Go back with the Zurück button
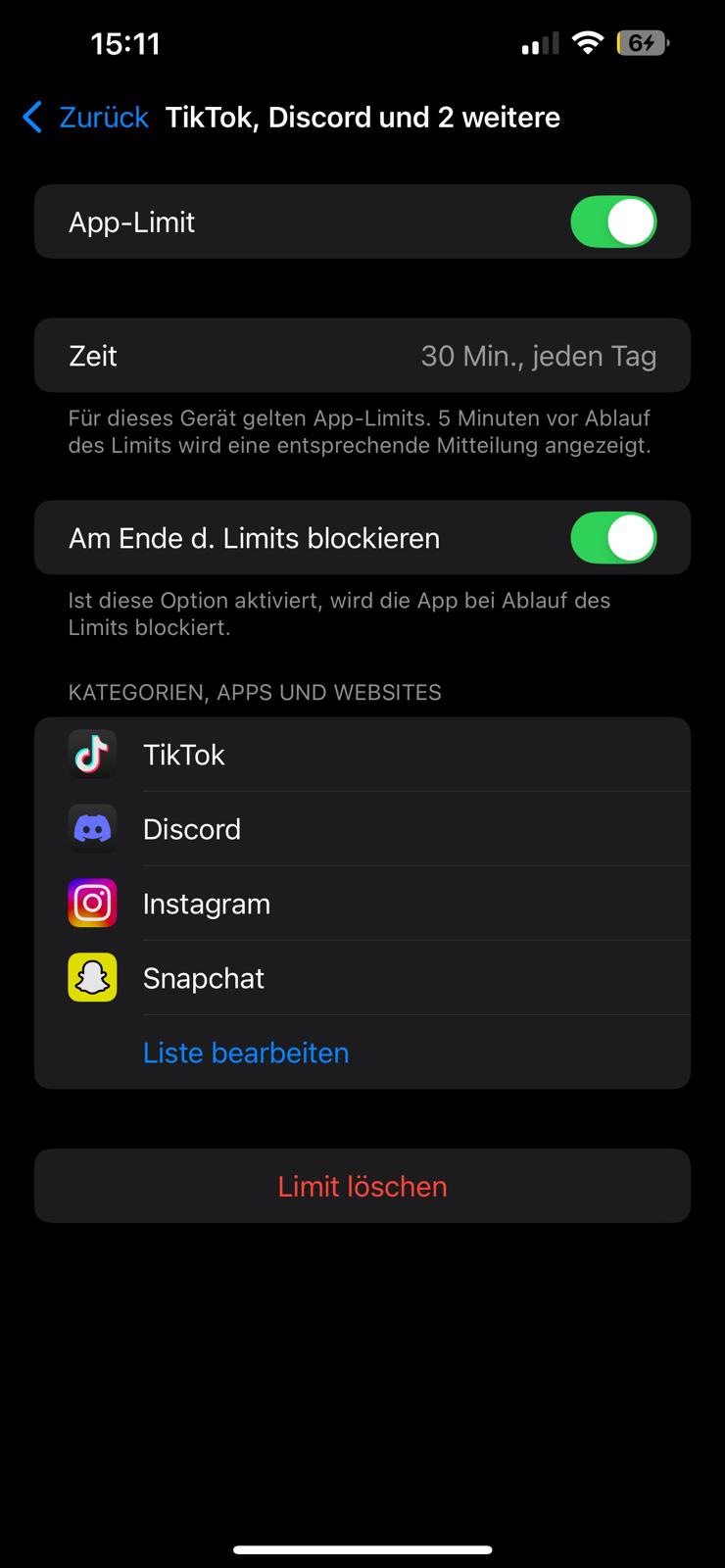725x1568 pixels. tap(86, 118)
